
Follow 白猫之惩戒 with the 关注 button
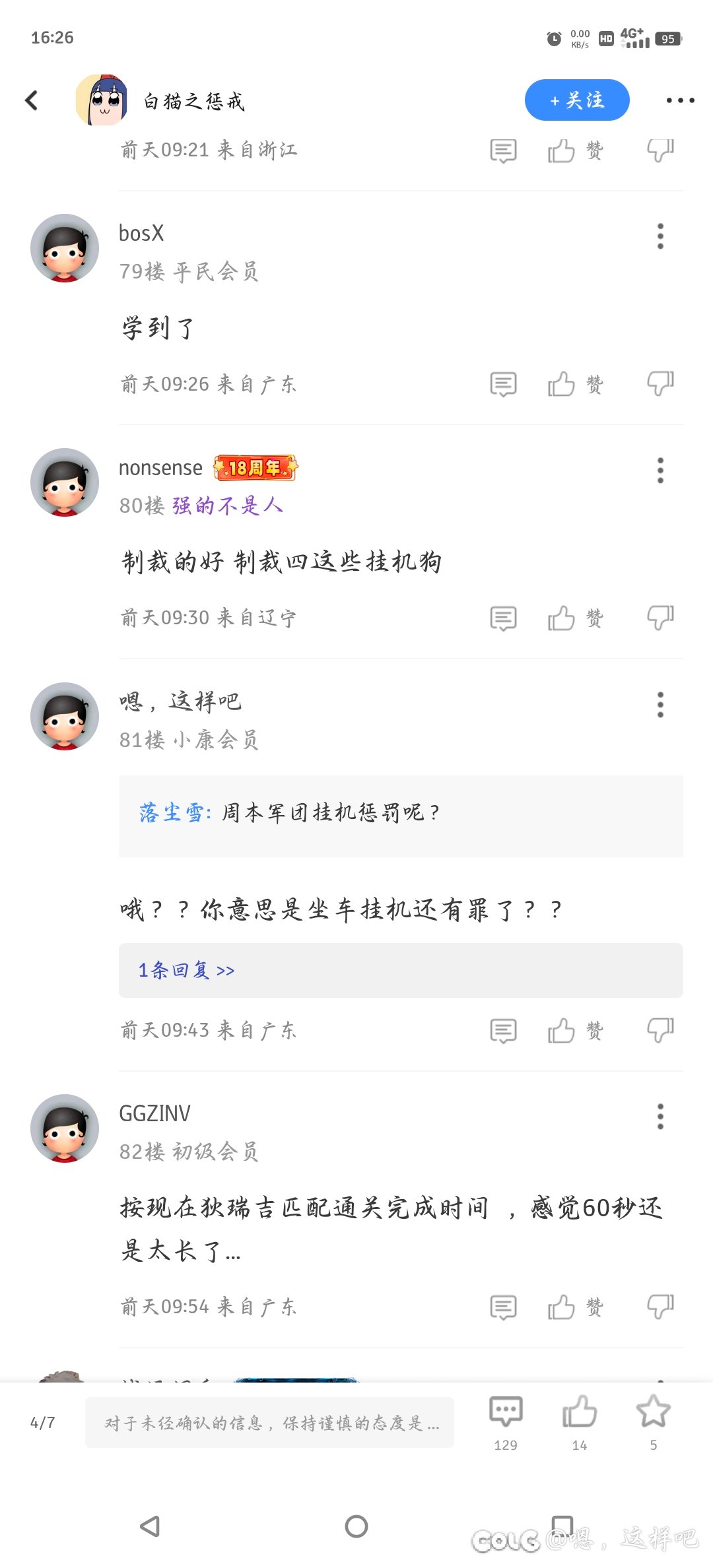(x=576, y=100)
